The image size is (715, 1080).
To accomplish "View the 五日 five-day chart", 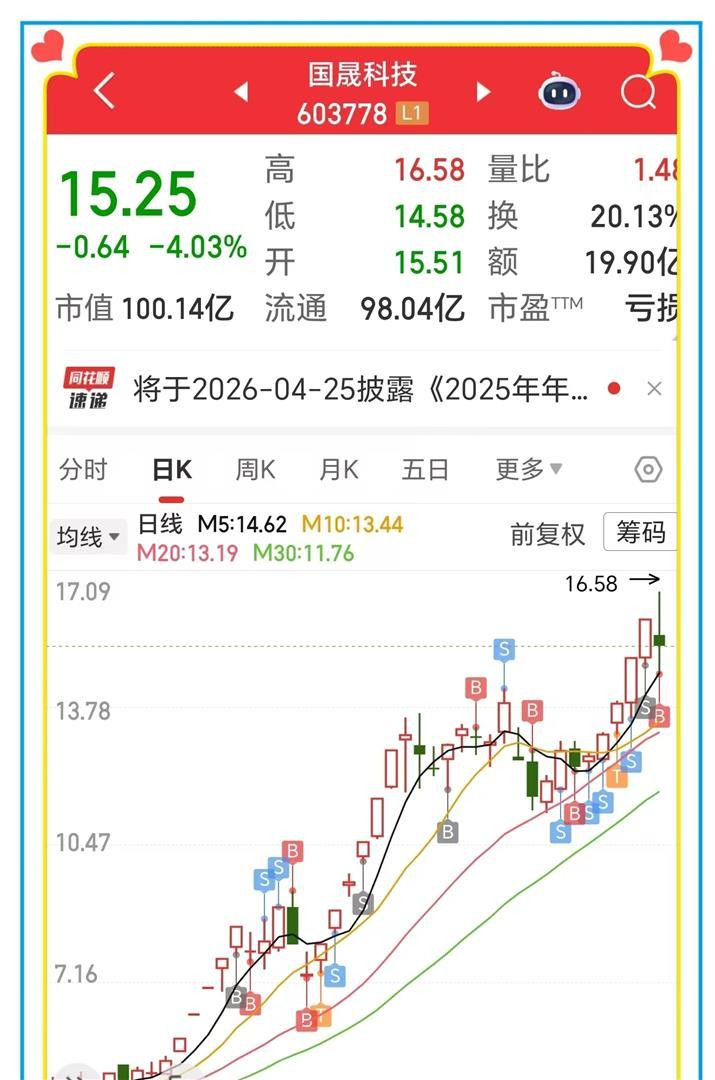I will [425, 470].
